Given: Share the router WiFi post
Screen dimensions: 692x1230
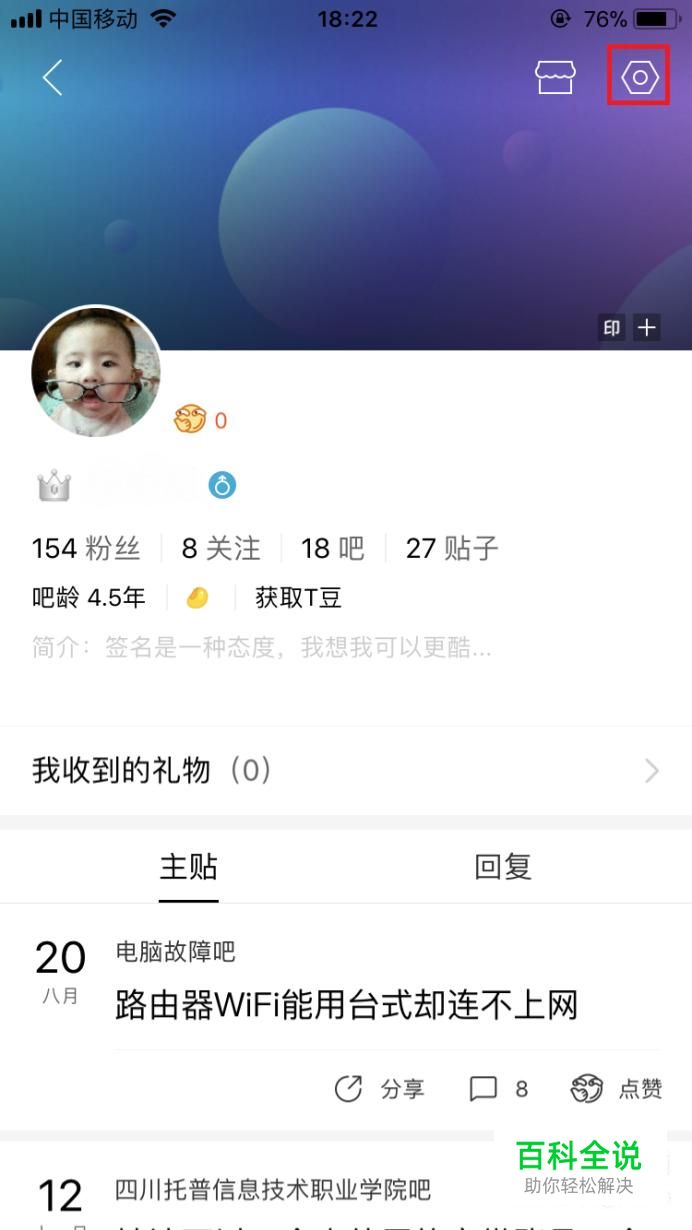Looking at the screenshot, I should pyautogui.click(x=379, y=1089).
